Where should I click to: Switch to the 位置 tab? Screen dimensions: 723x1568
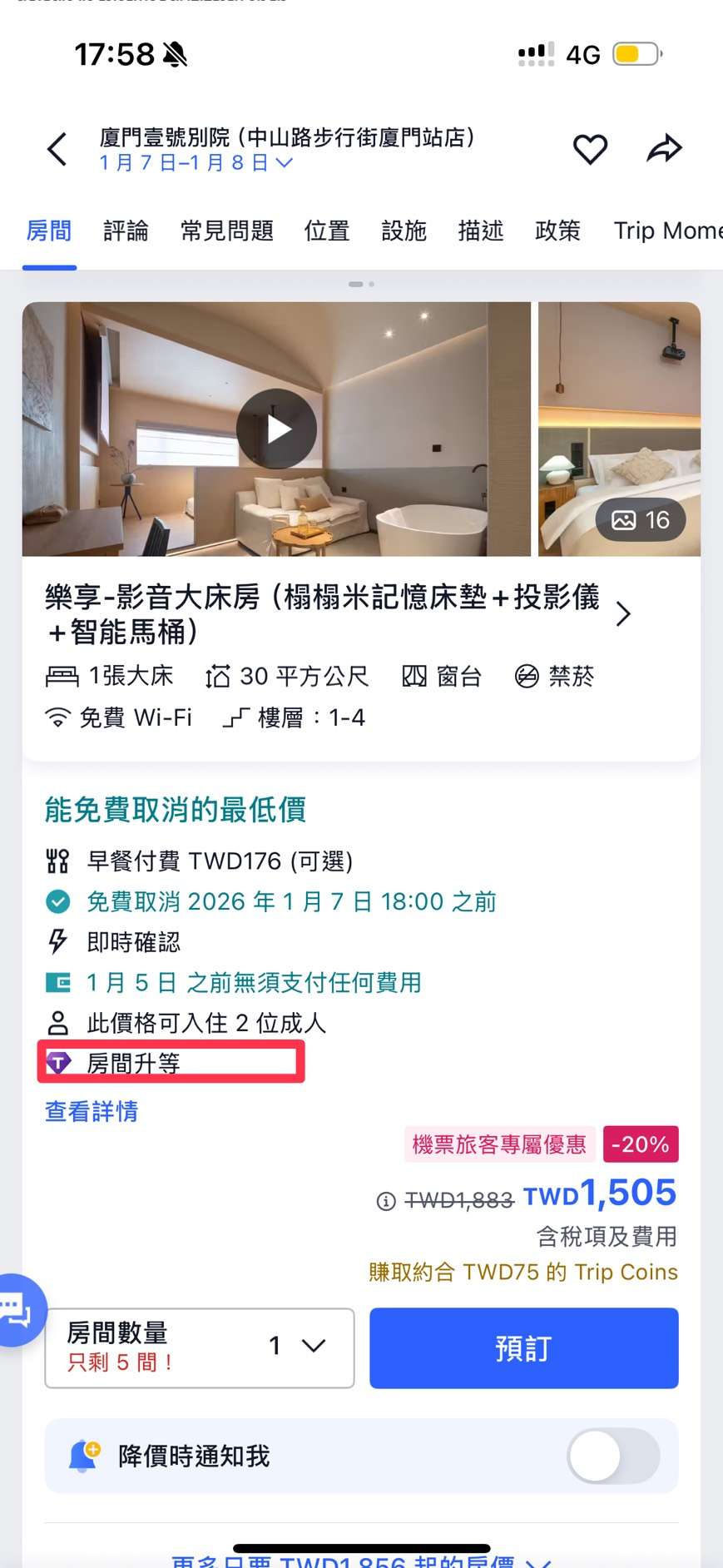coord(326,231)
